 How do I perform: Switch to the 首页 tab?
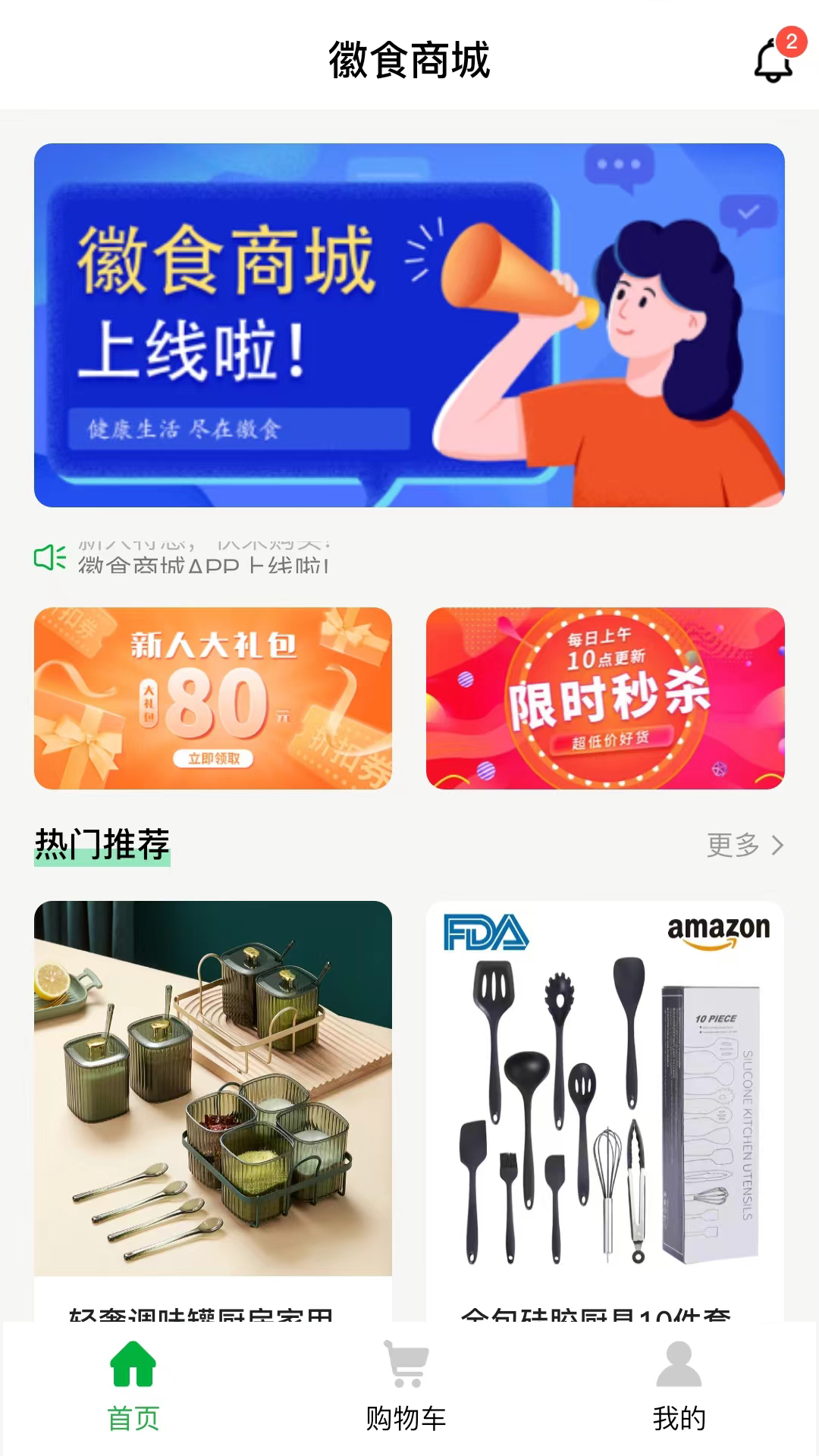(133, 1385)
